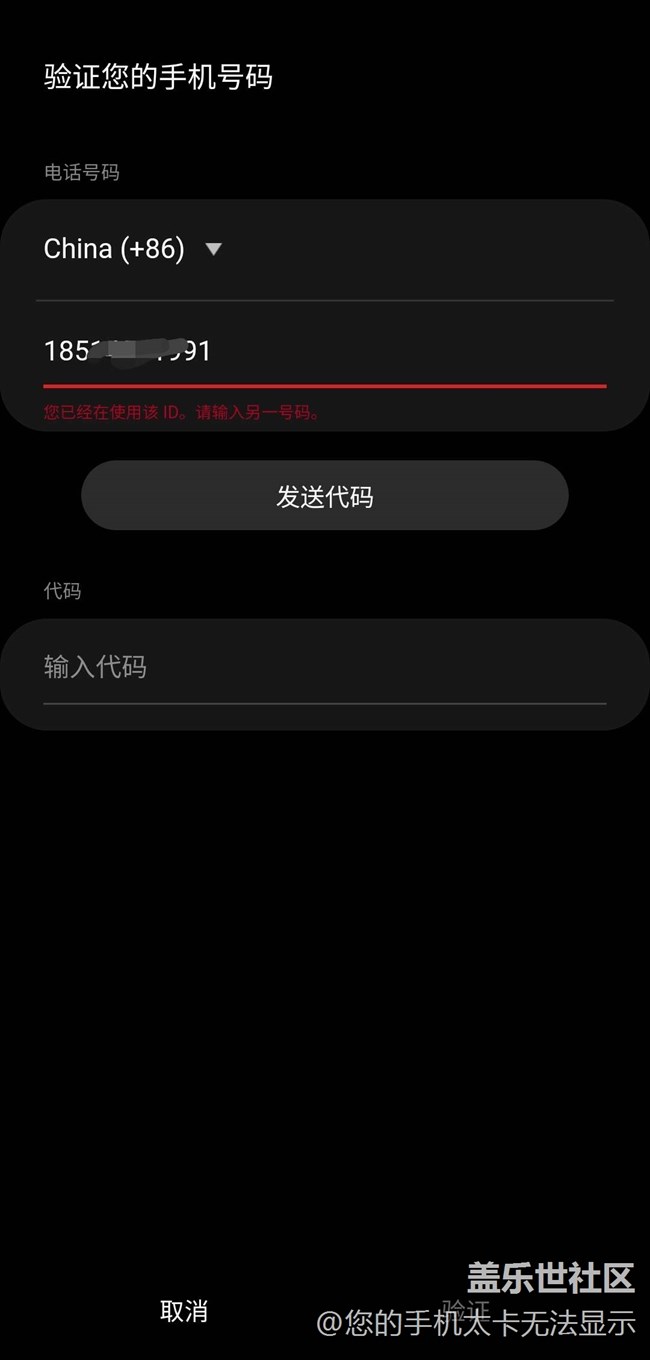Viewport: 650px width, 1360px height.
Task: Tap 取消 to cancel verification
Action: coord(184,1311)
